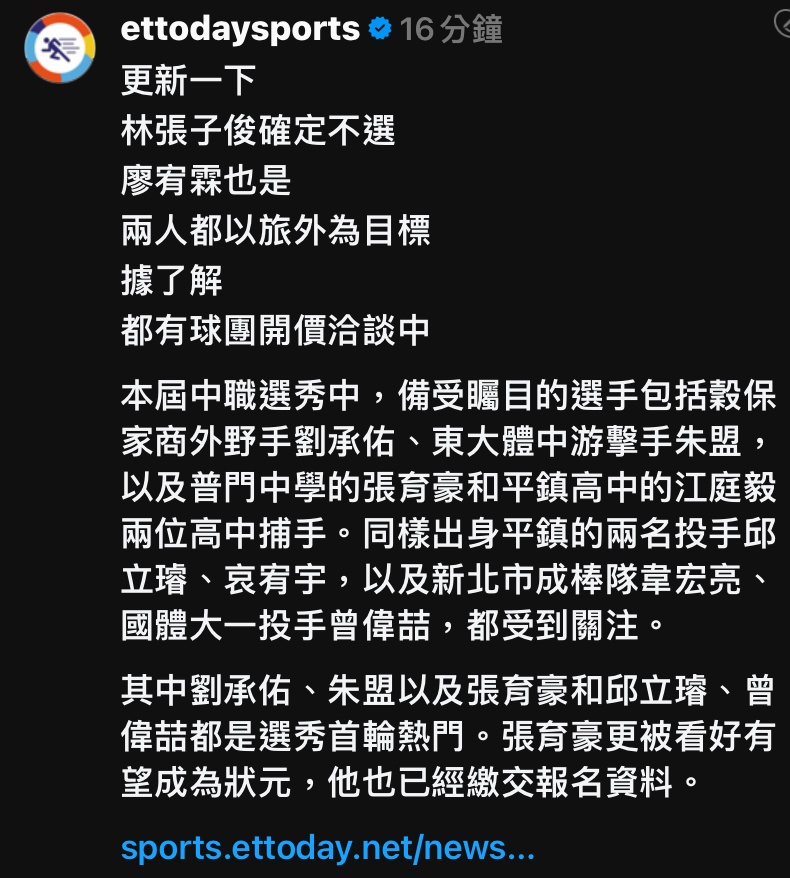This screenshot has width=790, height=878.
Task: Open the sports.ettoday.net/news link
Action: pos(327,848)
